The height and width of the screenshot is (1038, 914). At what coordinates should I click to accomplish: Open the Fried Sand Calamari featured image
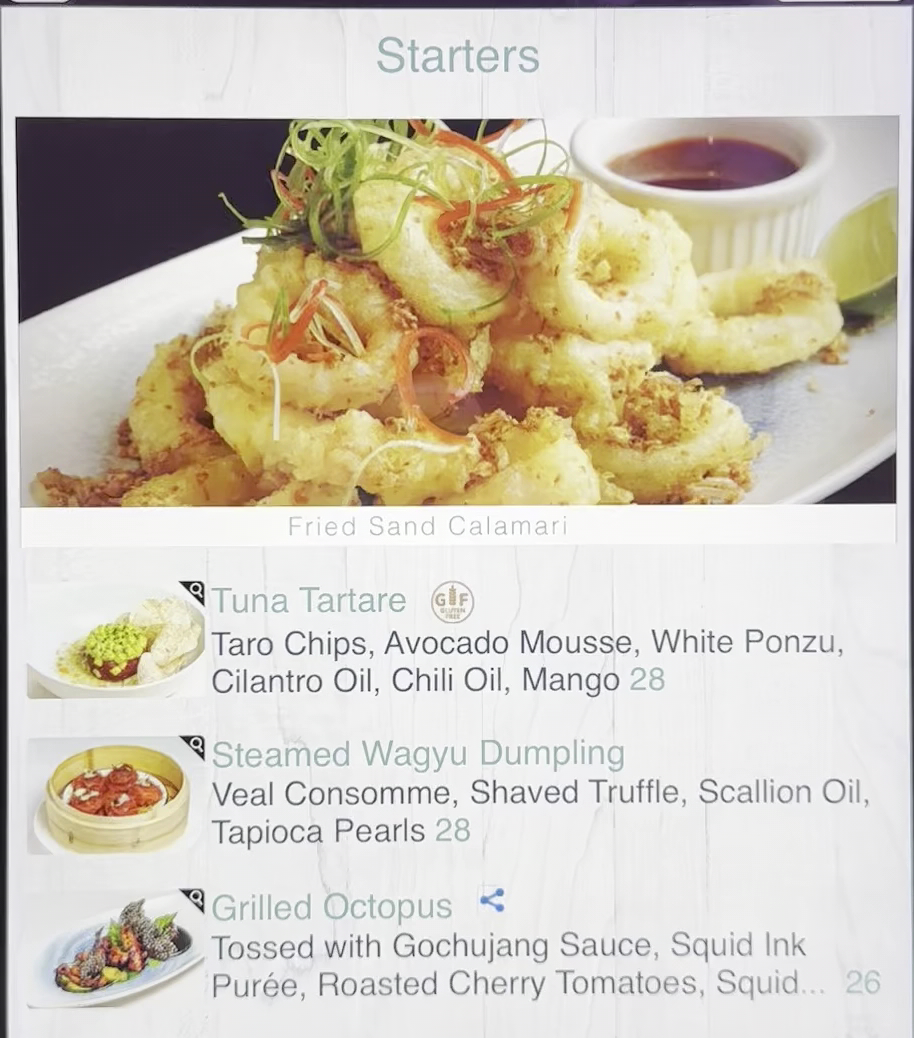[457, 312]
